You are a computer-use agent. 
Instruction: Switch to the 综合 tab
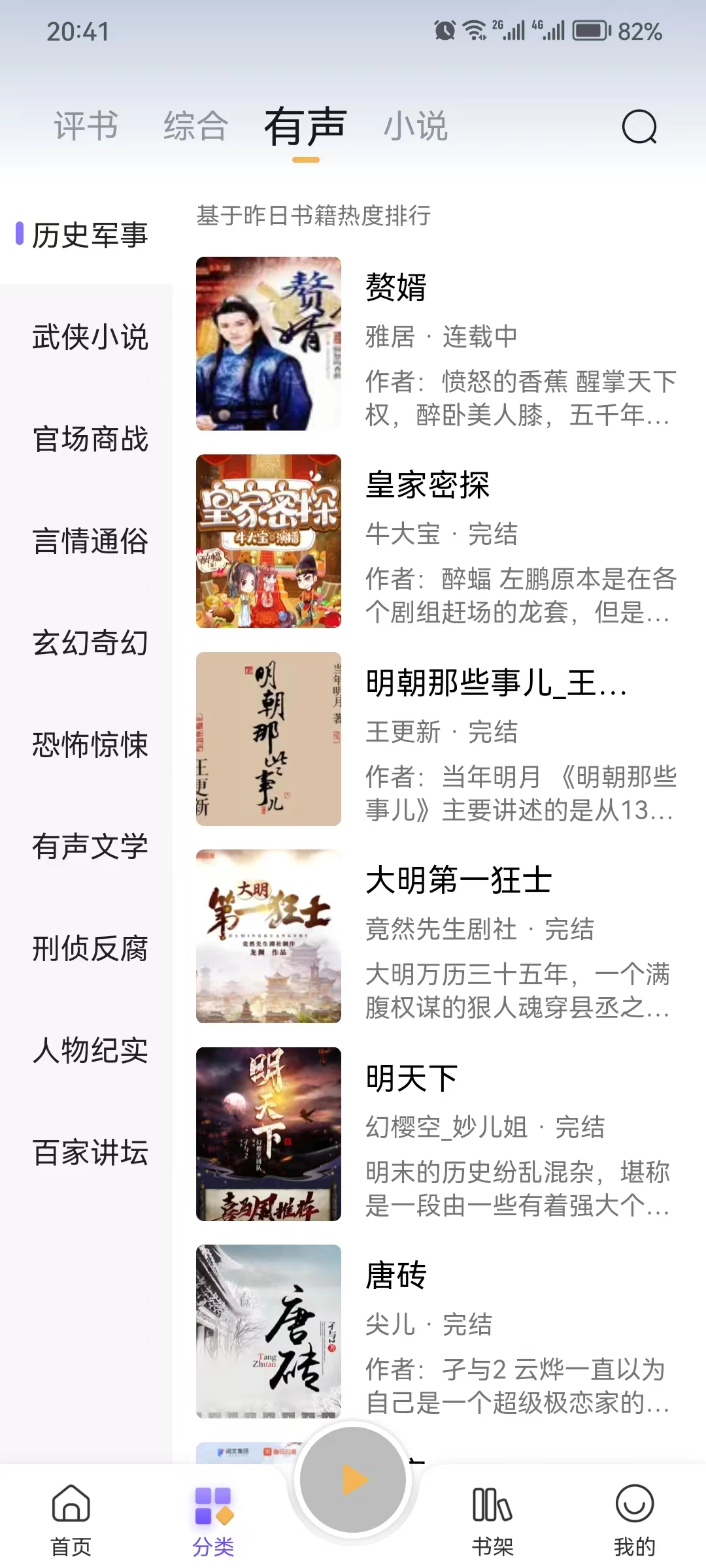[195, 126]
